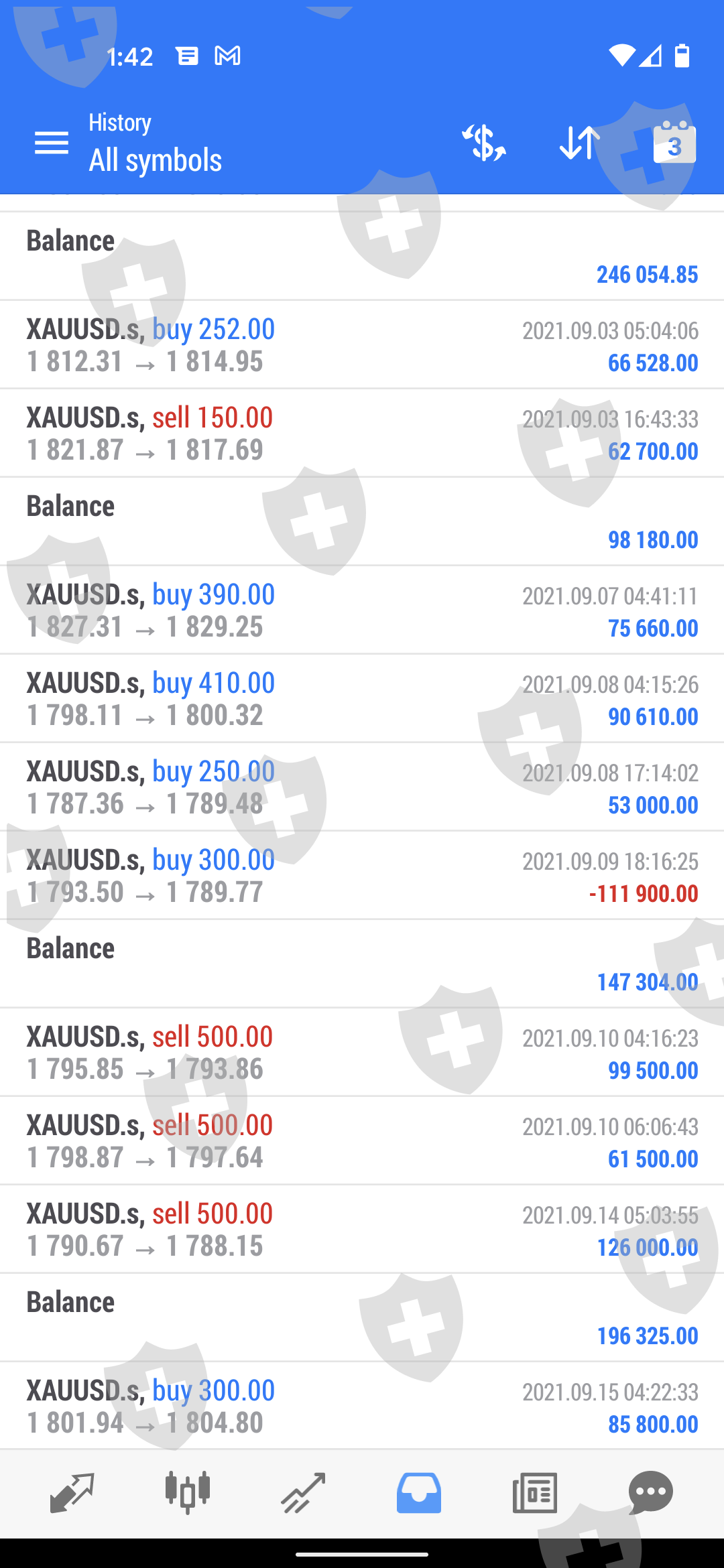Open the News tab
The width and height of the screenshot is (724, 1568).
coord(534,1493)
